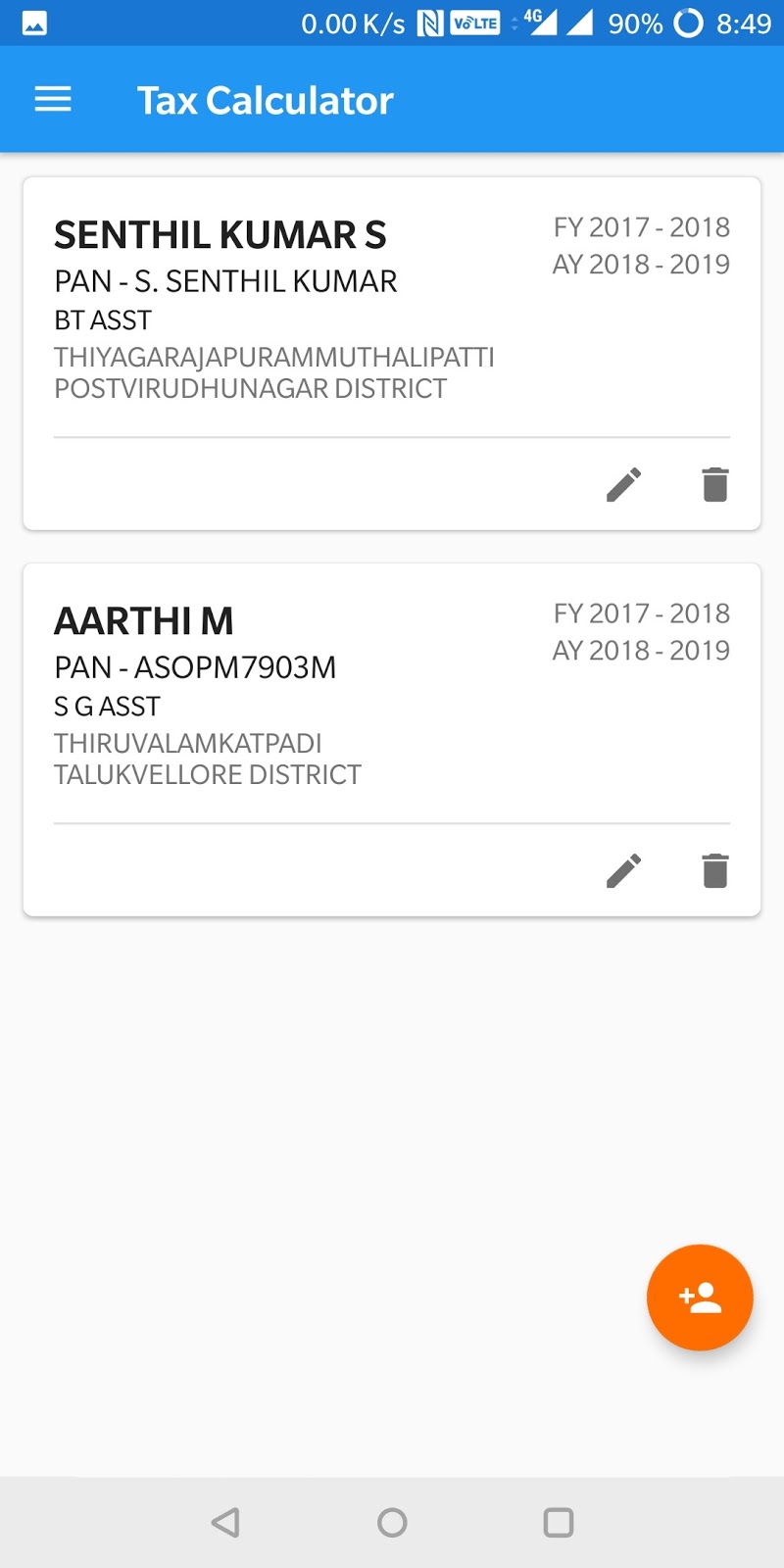Screen dimensions: 784x1568
Task: Delete SENTHIL KUMAR S using the trash icon
Action: pos(714,483)
